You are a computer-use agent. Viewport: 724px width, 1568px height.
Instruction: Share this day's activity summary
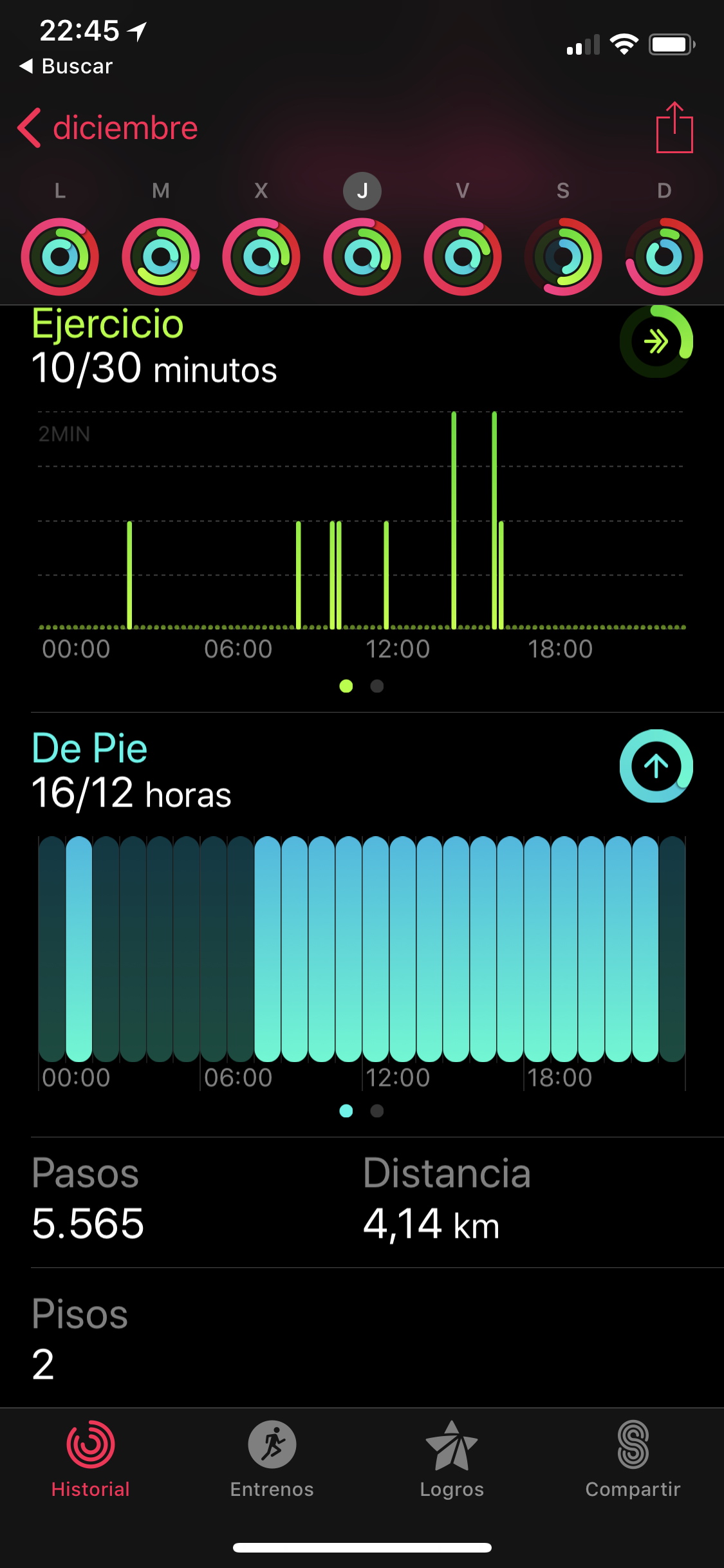point(674,127)
